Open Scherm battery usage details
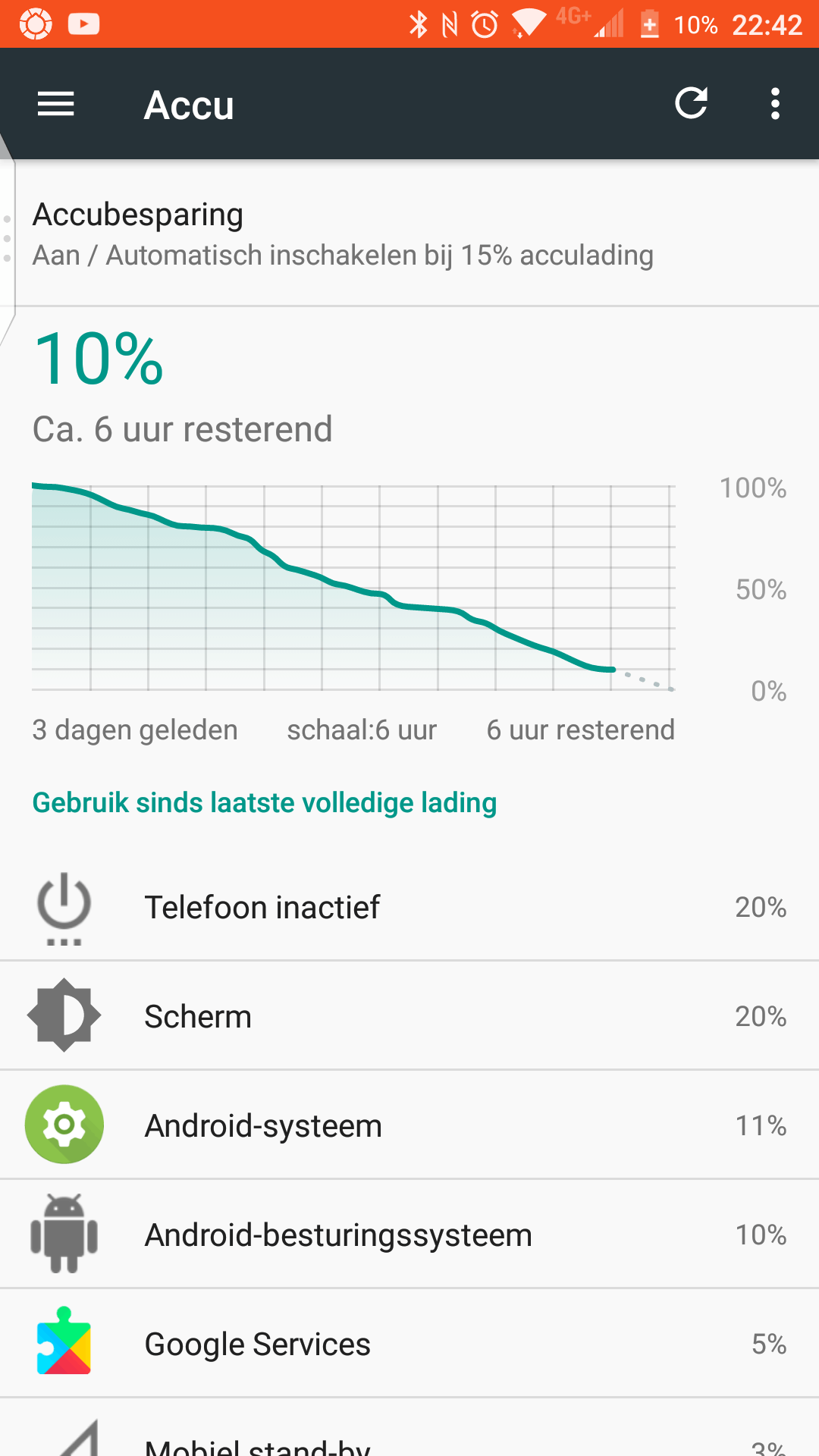819x1456 pixels. 409,1016
